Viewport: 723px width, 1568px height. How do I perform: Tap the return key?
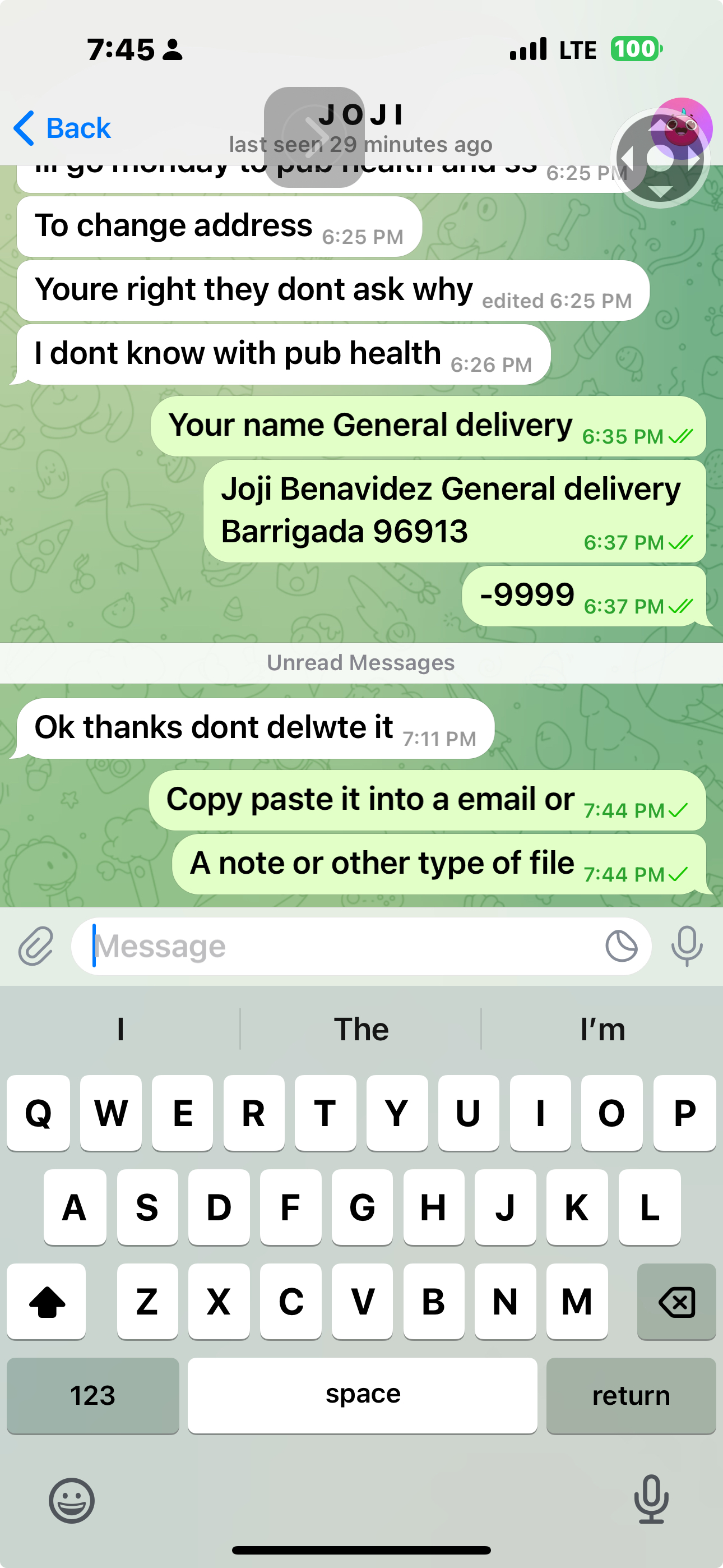coord(631,1395)
